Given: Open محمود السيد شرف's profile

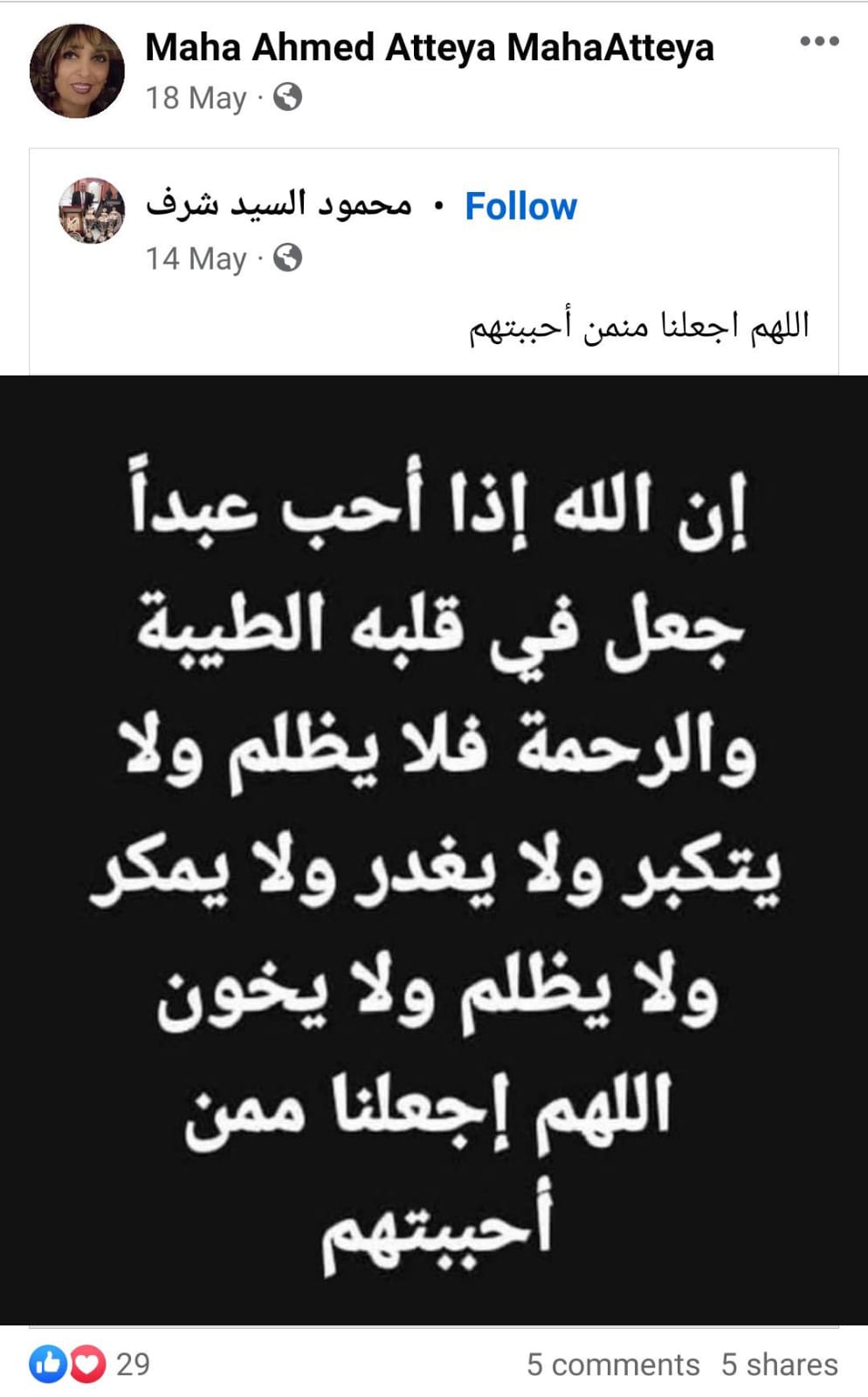Looking at the screenshot, I should [279, 205].
